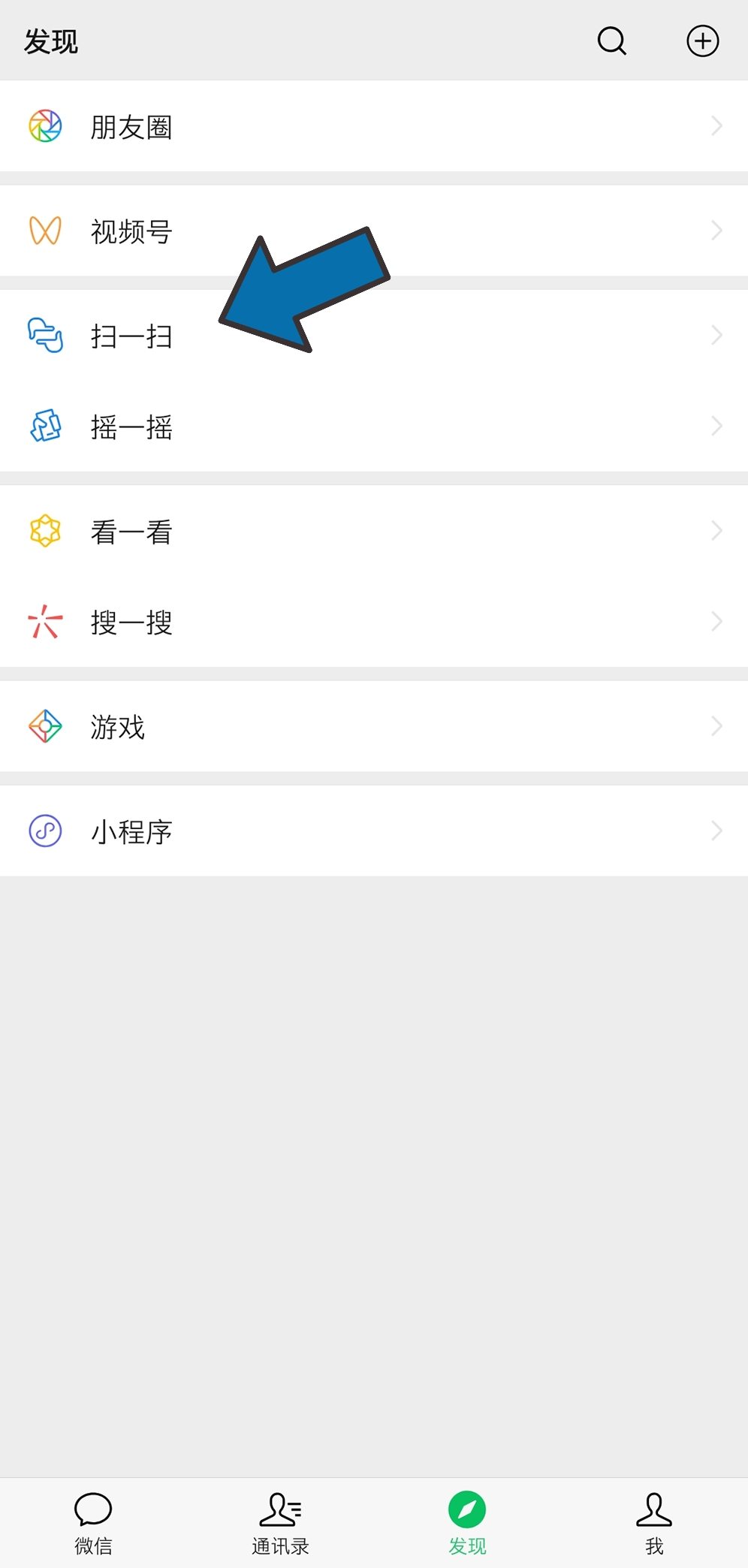Select the Search (搜一搜) red icon
Image resolution: width=748 pixels, height=1568 pixels.
44,622
